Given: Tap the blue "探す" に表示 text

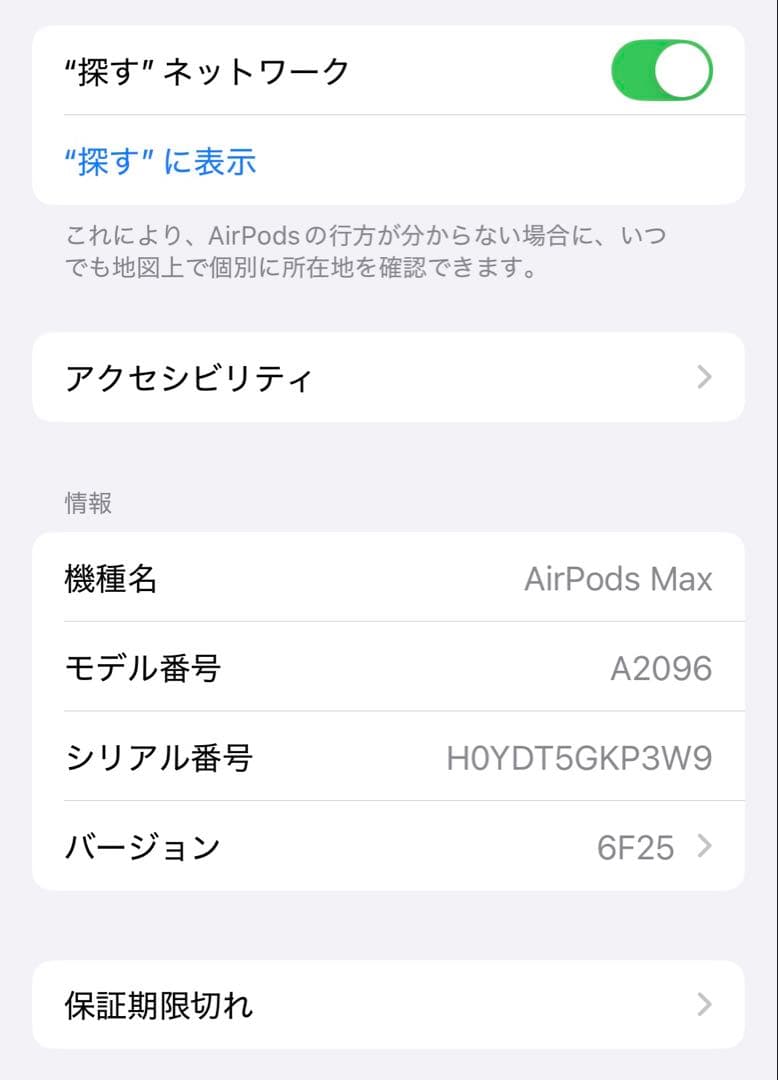Looking at the screenshot, I should click(160, 161).
